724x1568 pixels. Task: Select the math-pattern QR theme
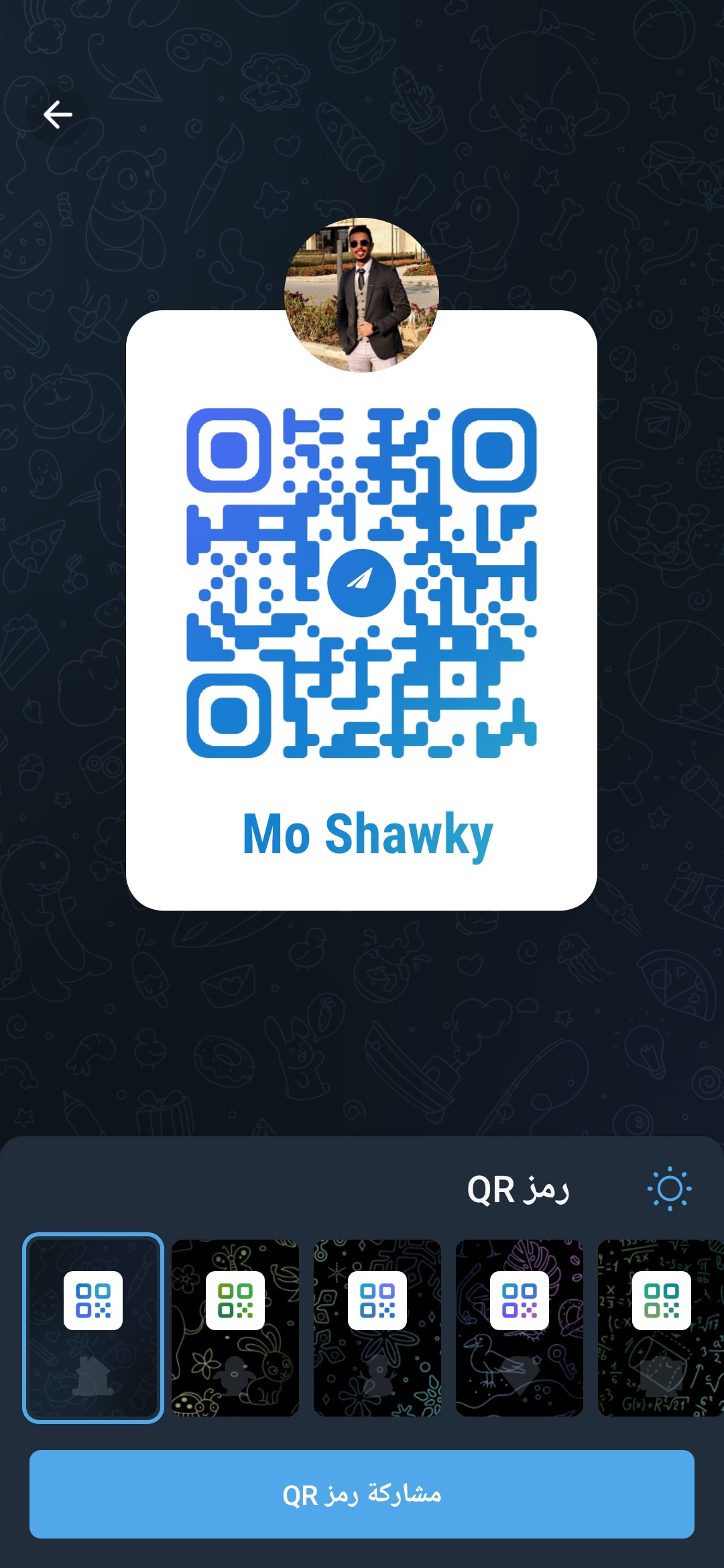[661, 1327]
